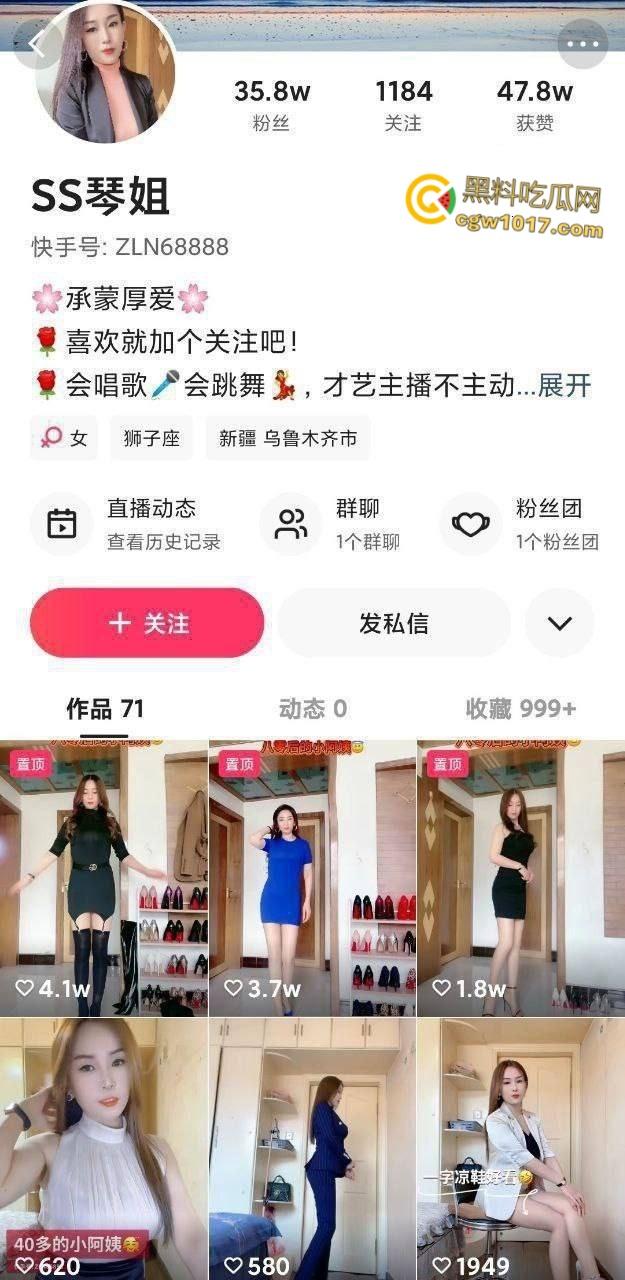Image resolution: width=625 pixels, height=1280 pixels.
Task: View the 1184 关注 following list
Action: tap(403, 105)
